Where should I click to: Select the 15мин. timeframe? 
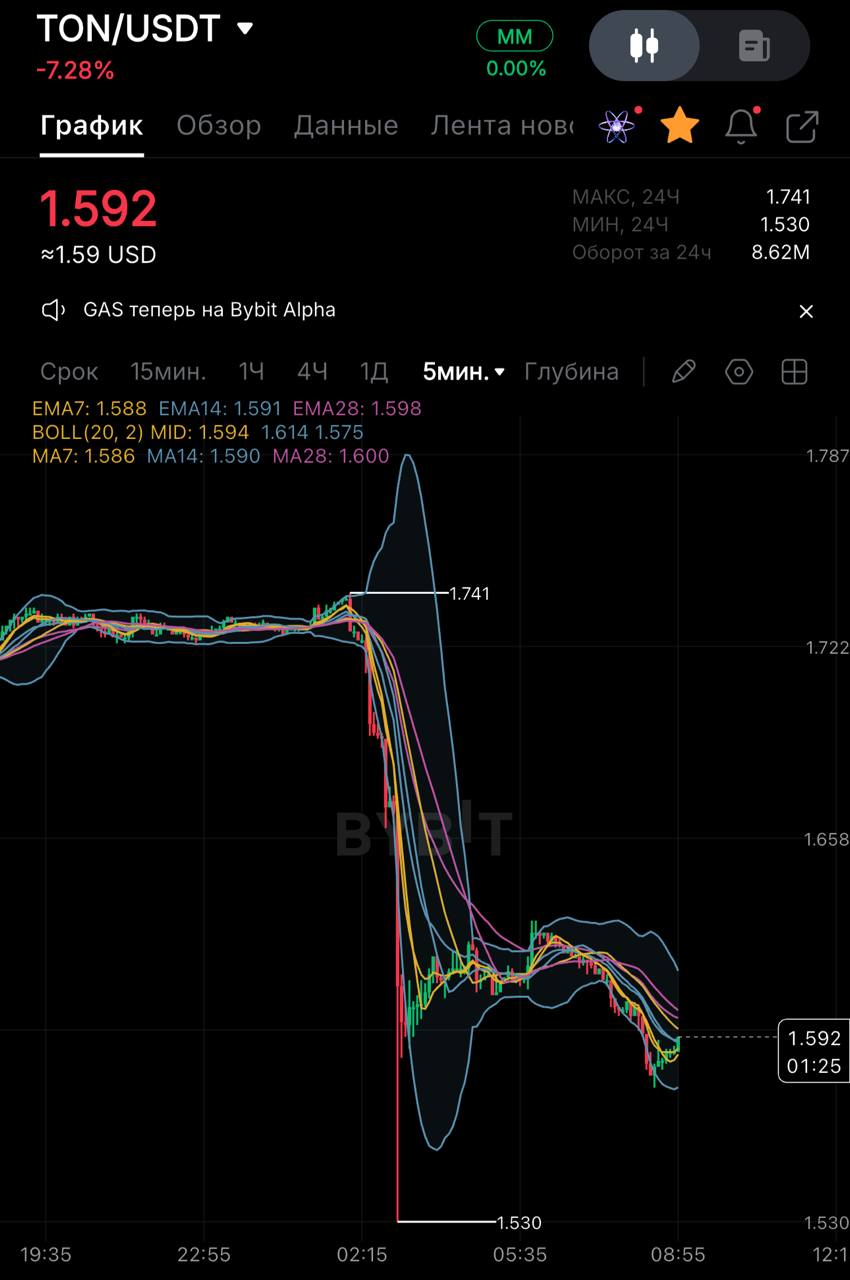click(168, 372)
